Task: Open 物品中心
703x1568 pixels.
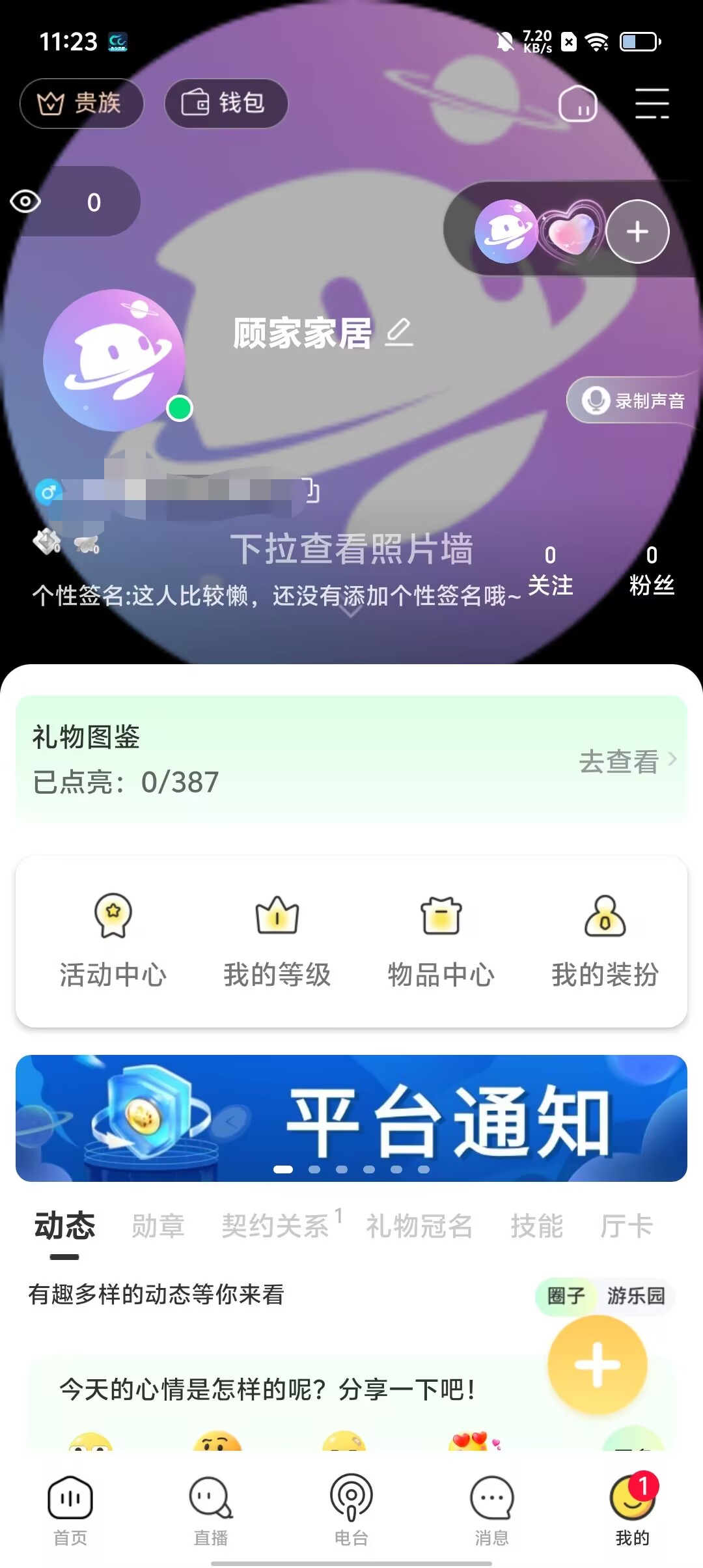Action: pyautogui.click(x=441, y=940)
